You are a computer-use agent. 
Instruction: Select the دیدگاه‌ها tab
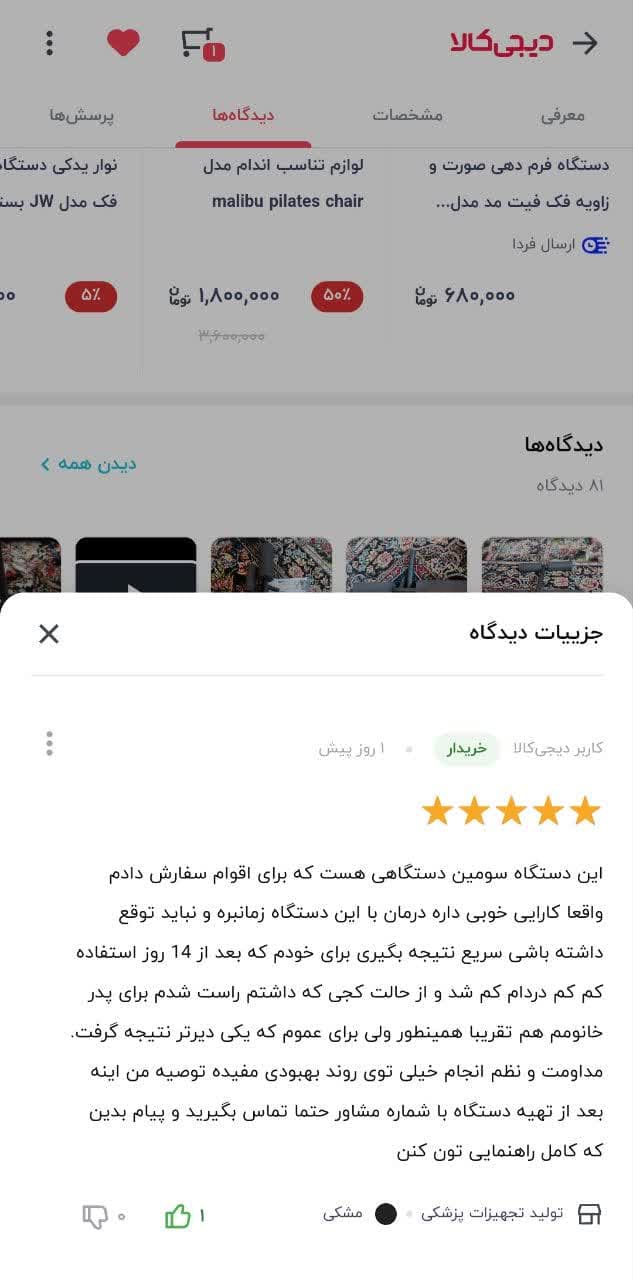[243, 115]
